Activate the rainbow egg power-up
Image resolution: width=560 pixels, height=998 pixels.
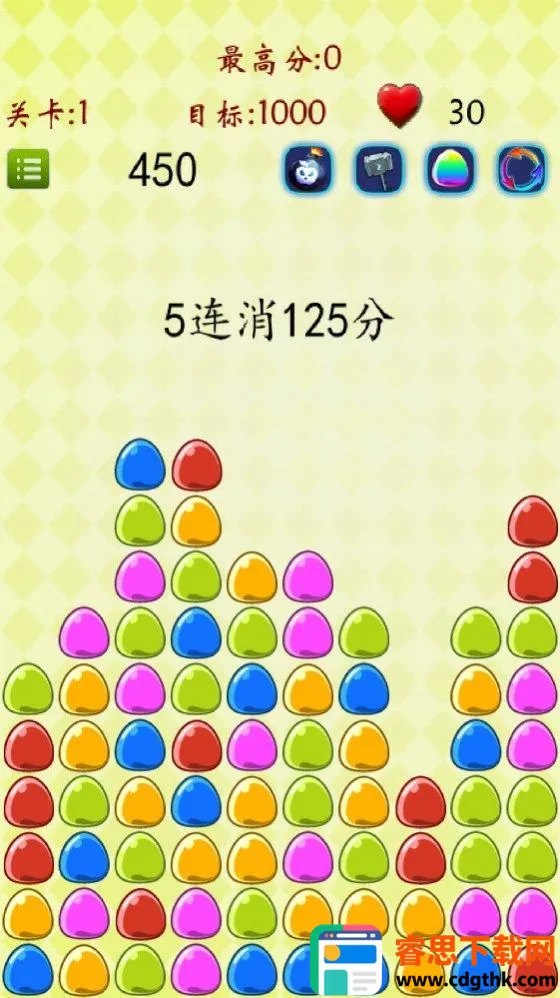pyautogui.click(x=451, y=169)
